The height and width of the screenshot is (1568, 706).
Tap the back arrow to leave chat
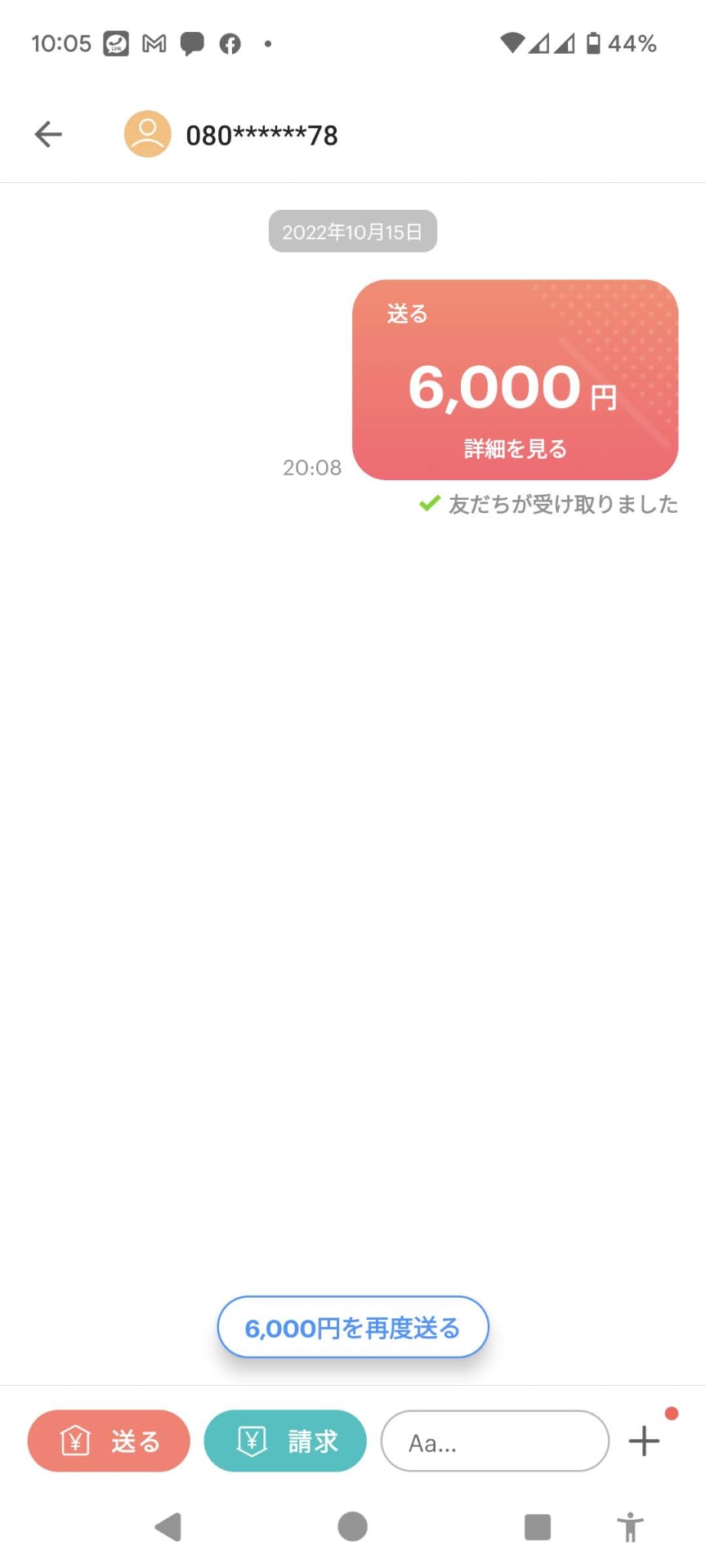(x=48, y=134)
